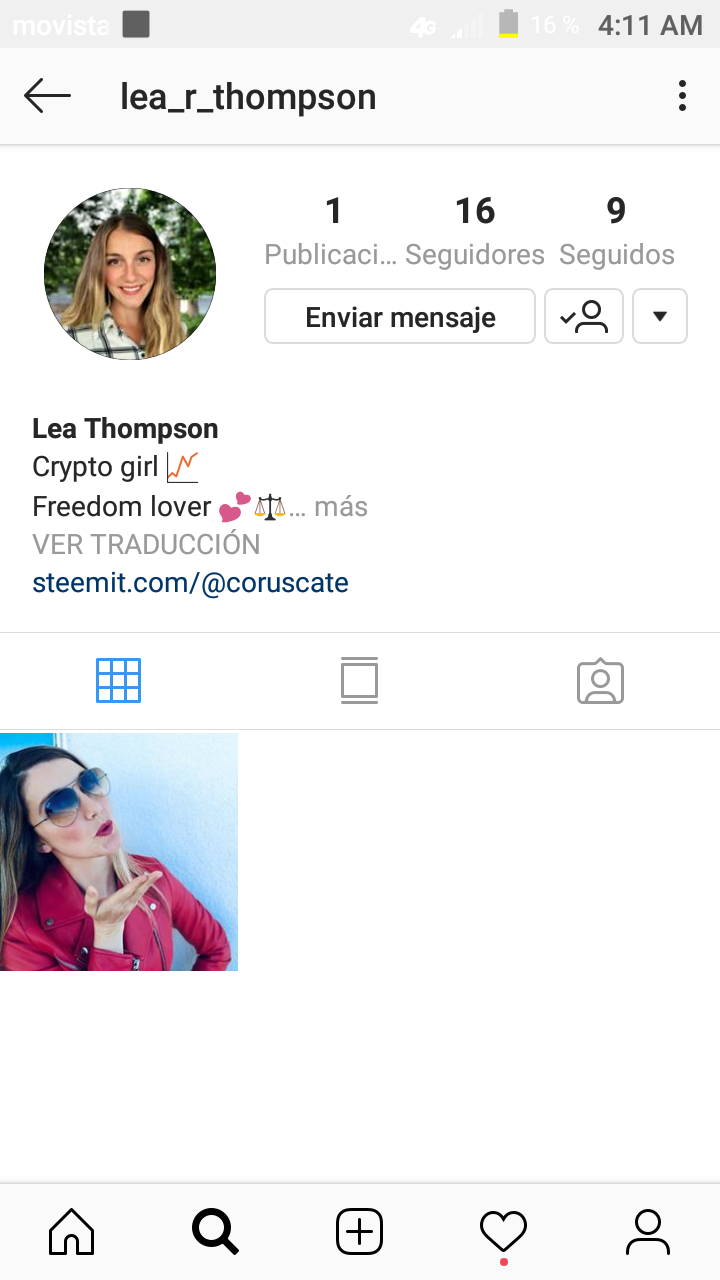Open the post with red jacket photo

[118, 852]
